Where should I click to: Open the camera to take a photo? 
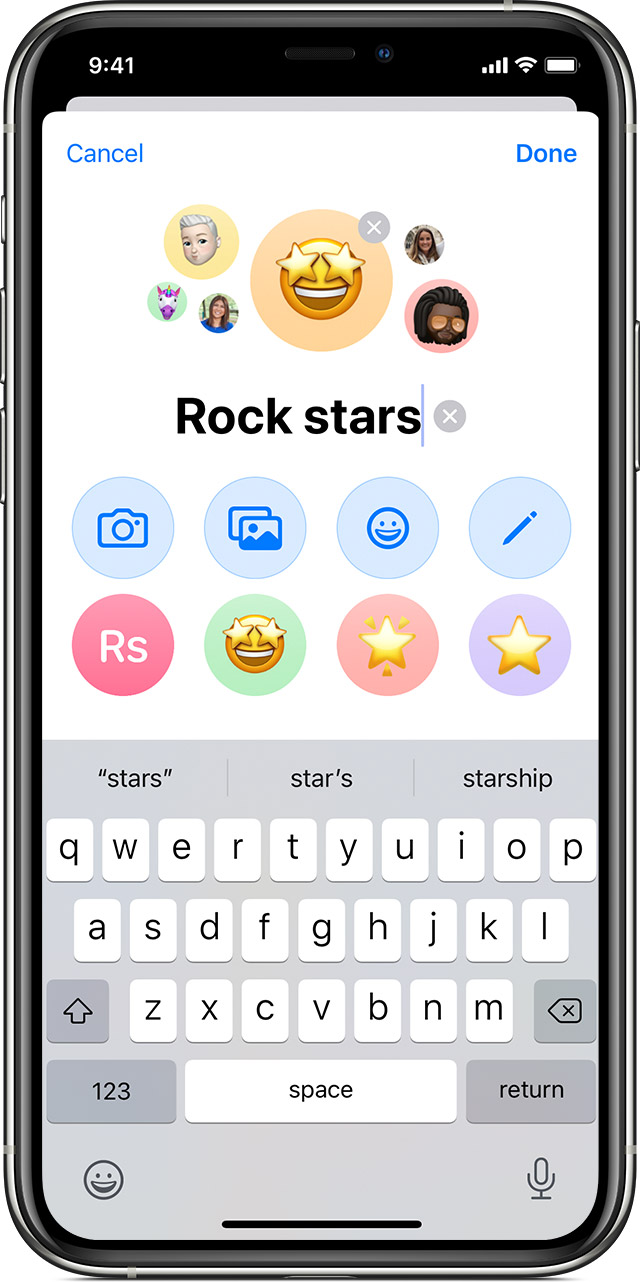(x=123, y=528)
